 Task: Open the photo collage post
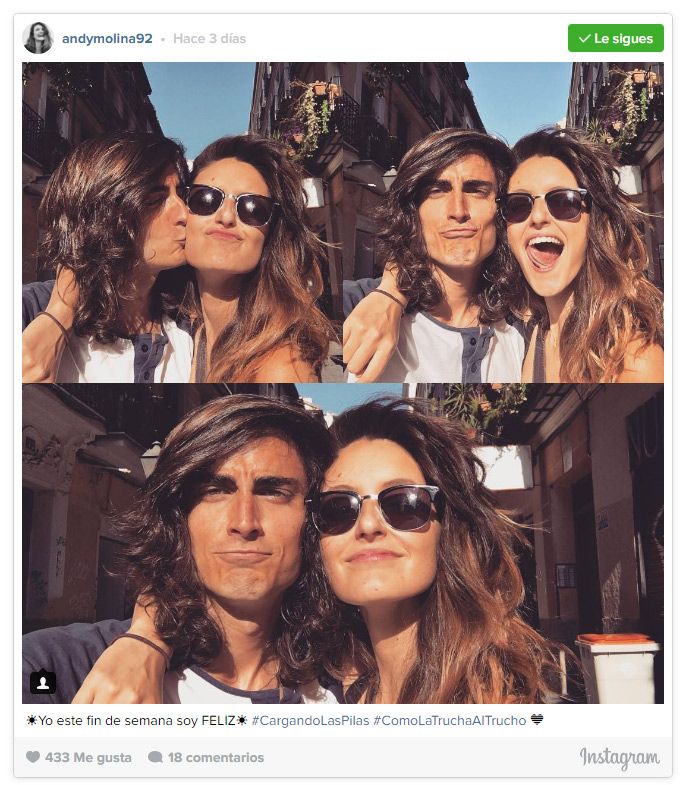[x=342, y=382]
